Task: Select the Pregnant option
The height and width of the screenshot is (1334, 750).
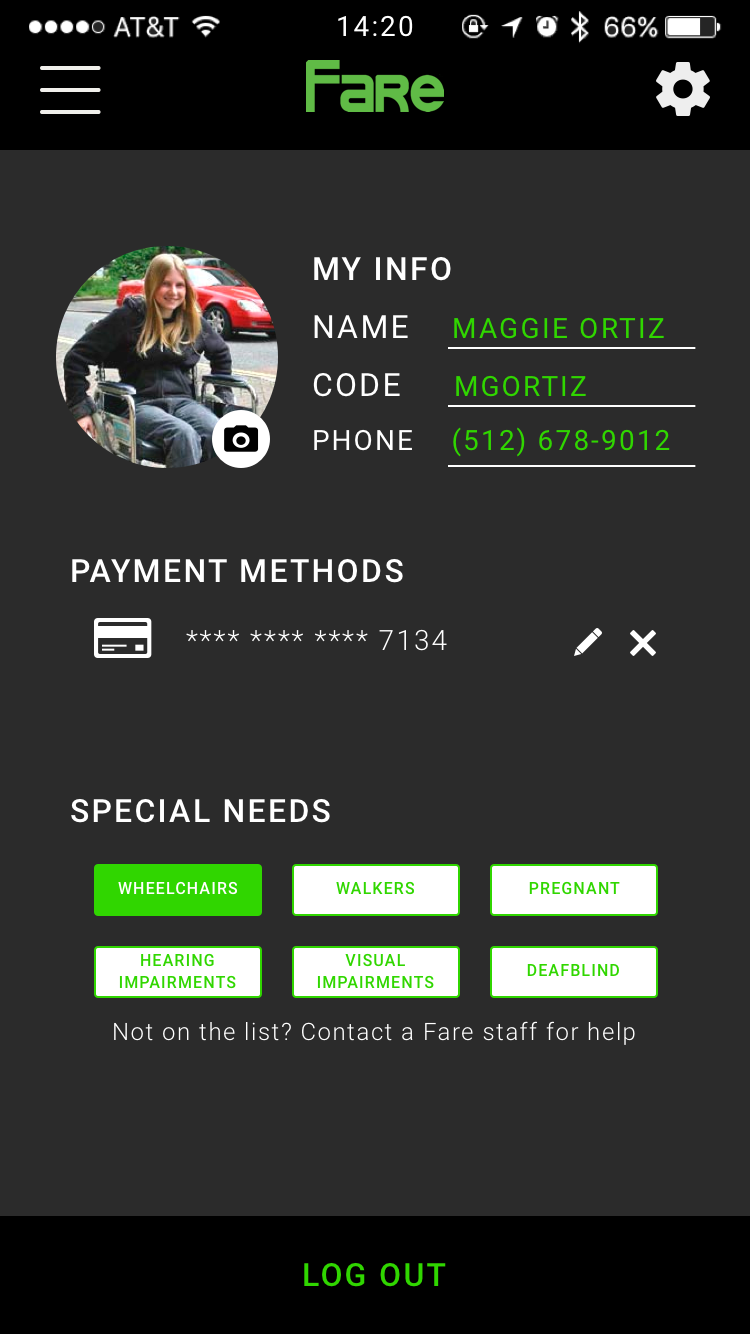Action: [574, 890]
